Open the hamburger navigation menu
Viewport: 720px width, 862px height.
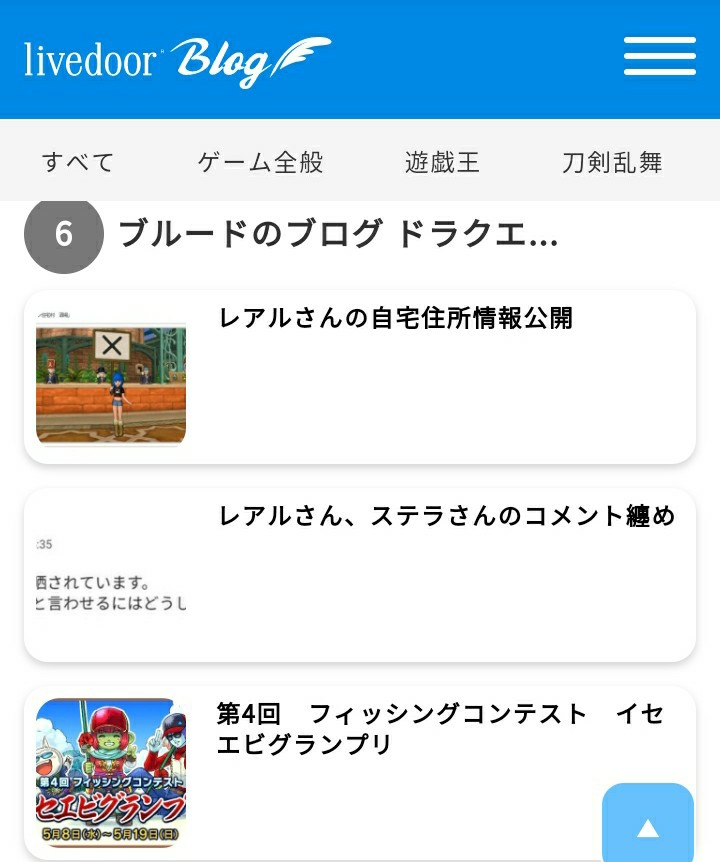coord(660,56)
